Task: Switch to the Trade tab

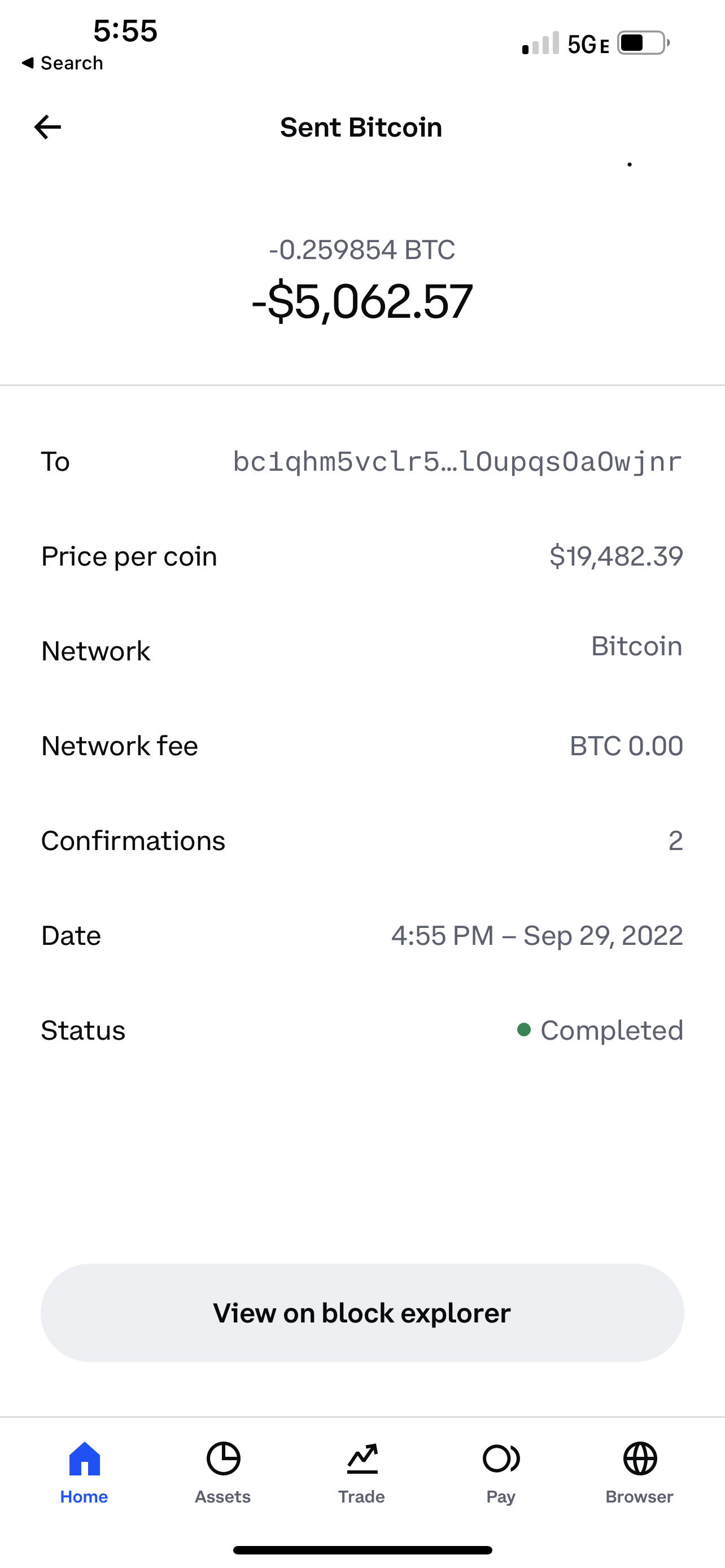Action: [362, 1473]
